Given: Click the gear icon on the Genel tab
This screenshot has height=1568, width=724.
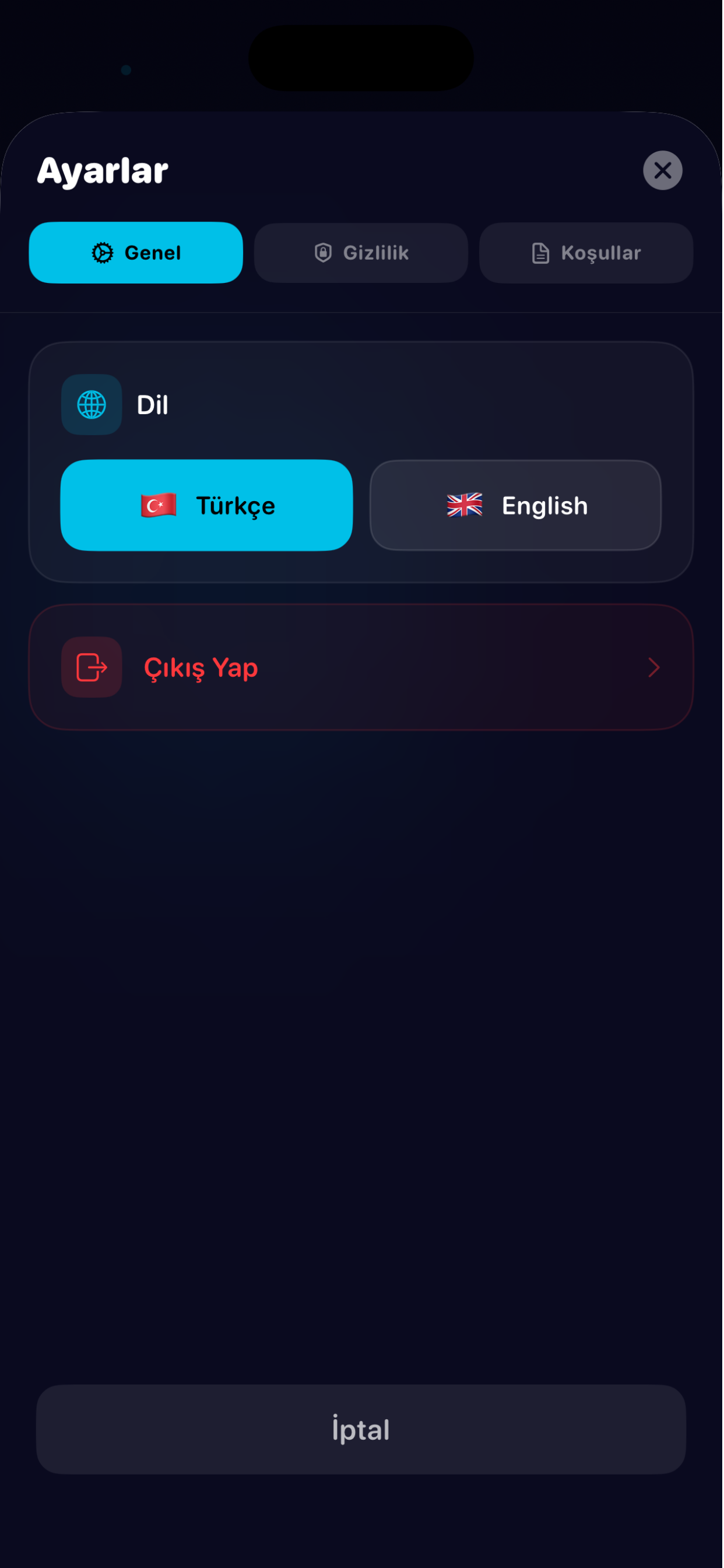Looking at the screenshot, I should (x=103, y=253).
